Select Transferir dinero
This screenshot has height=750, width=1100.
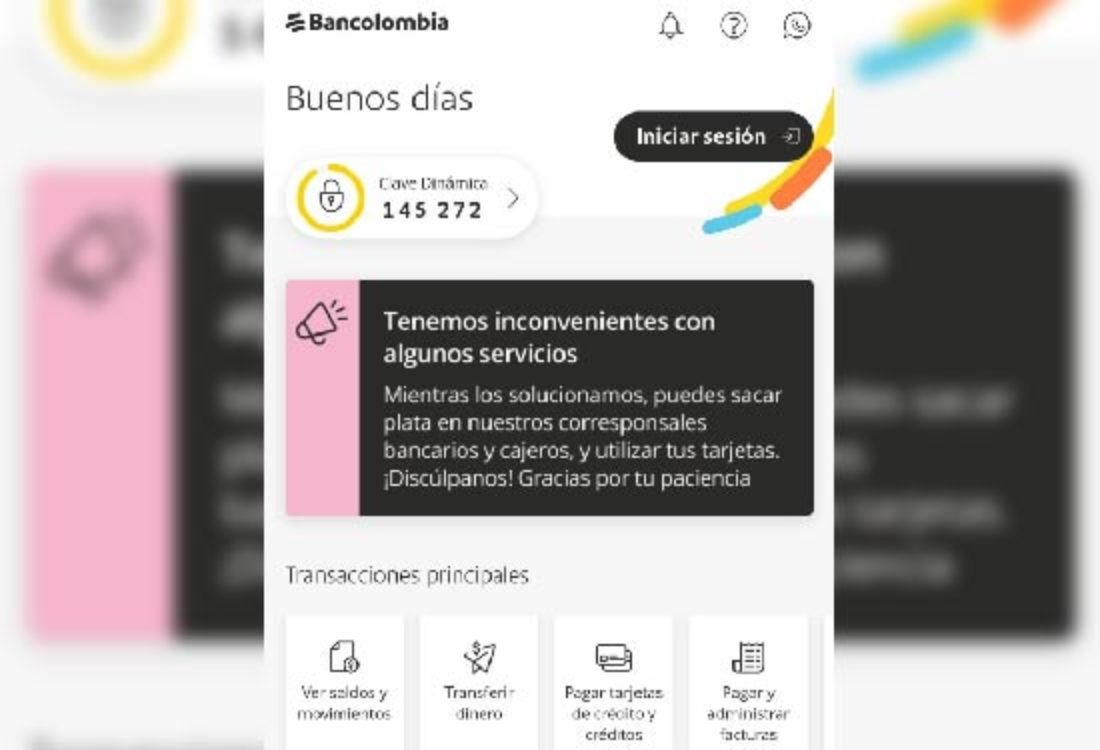pos(479,680)
